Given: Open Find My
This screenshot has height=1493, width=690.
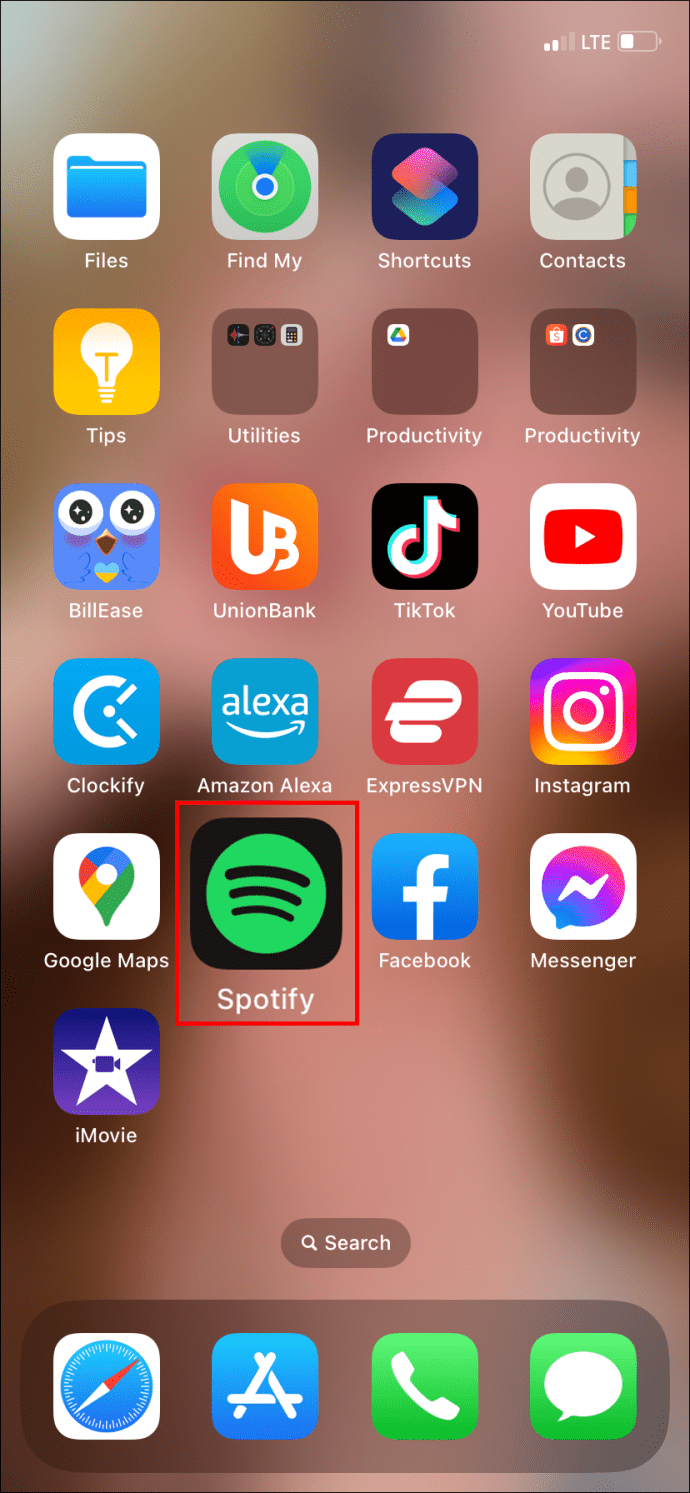Looking at the screenshot, I should click(x=265, y=187).
